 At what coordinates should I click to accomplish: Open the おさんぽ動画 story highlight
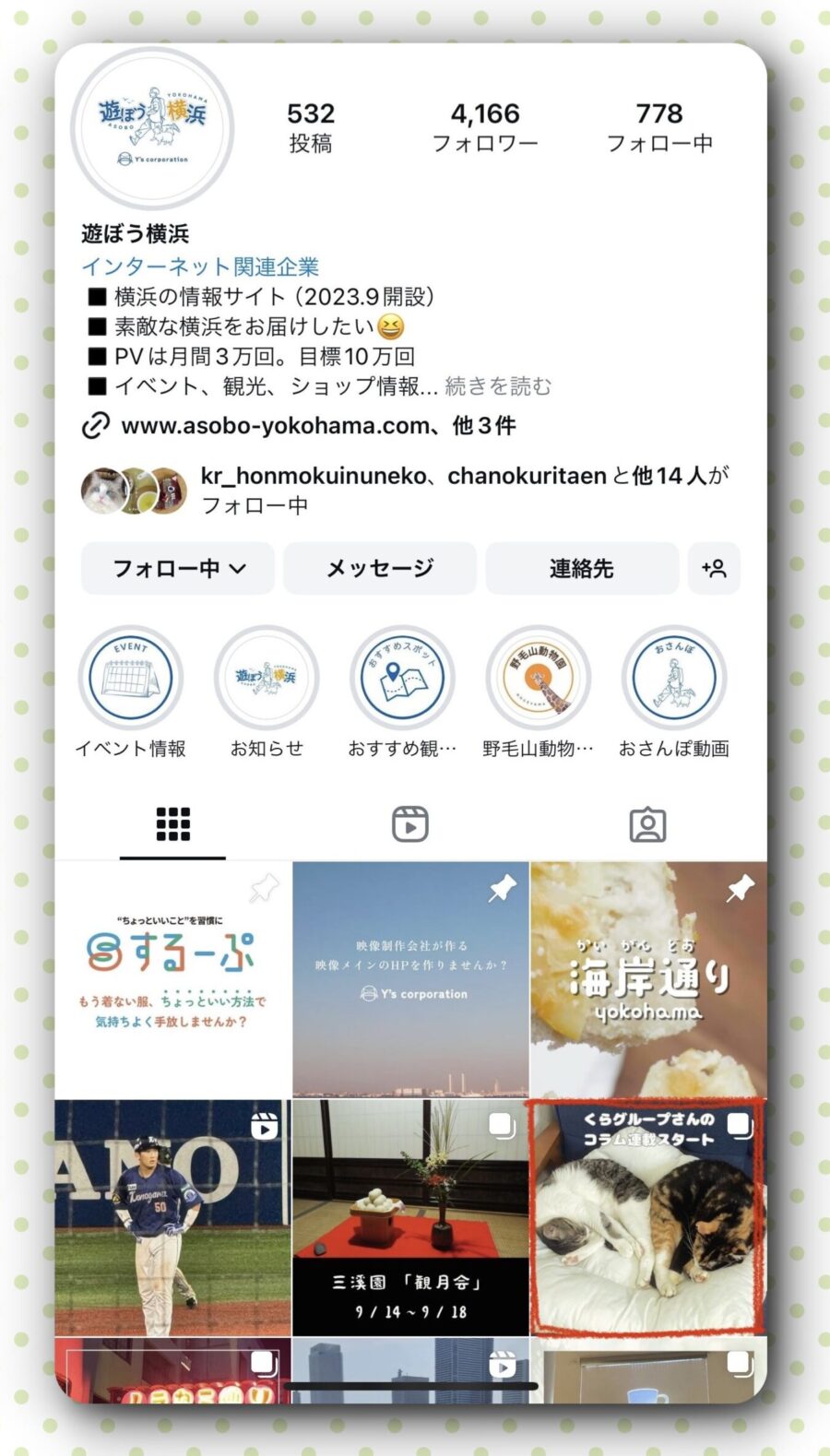(x=674, y=679)
